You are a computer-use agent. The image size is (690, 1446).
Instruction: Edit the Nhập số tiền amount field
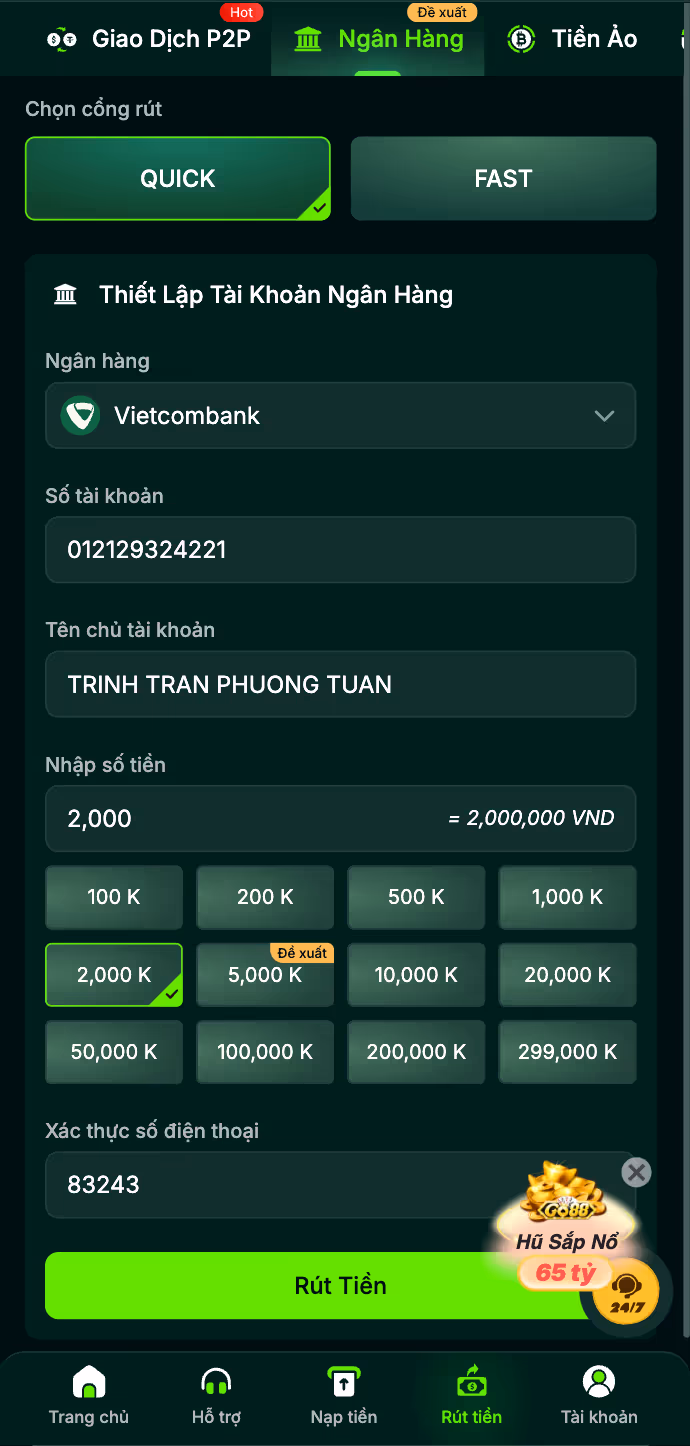[x=340, y=818]
